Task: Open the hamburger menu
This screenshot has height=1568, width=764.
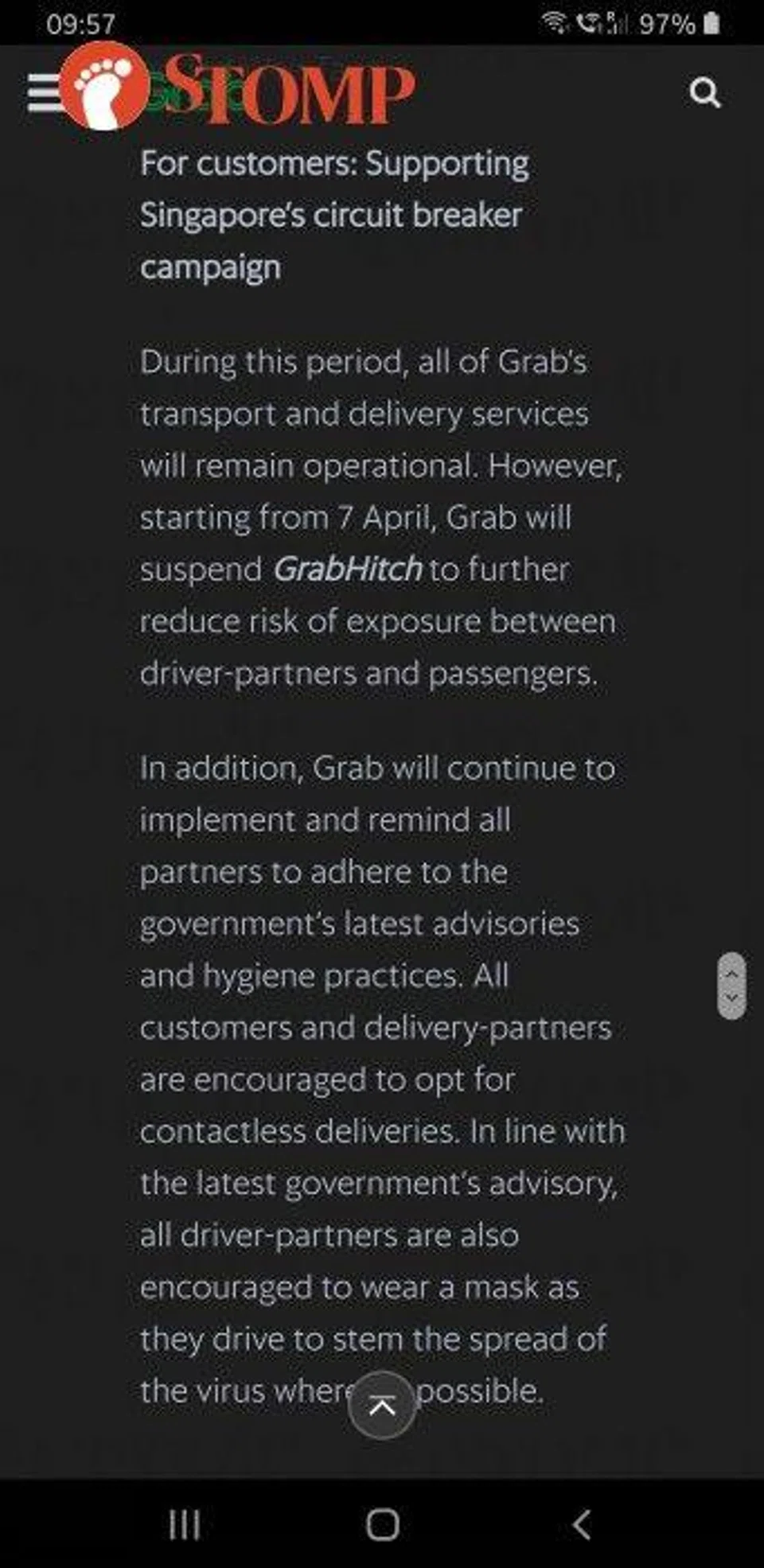Action: (43, 93)
